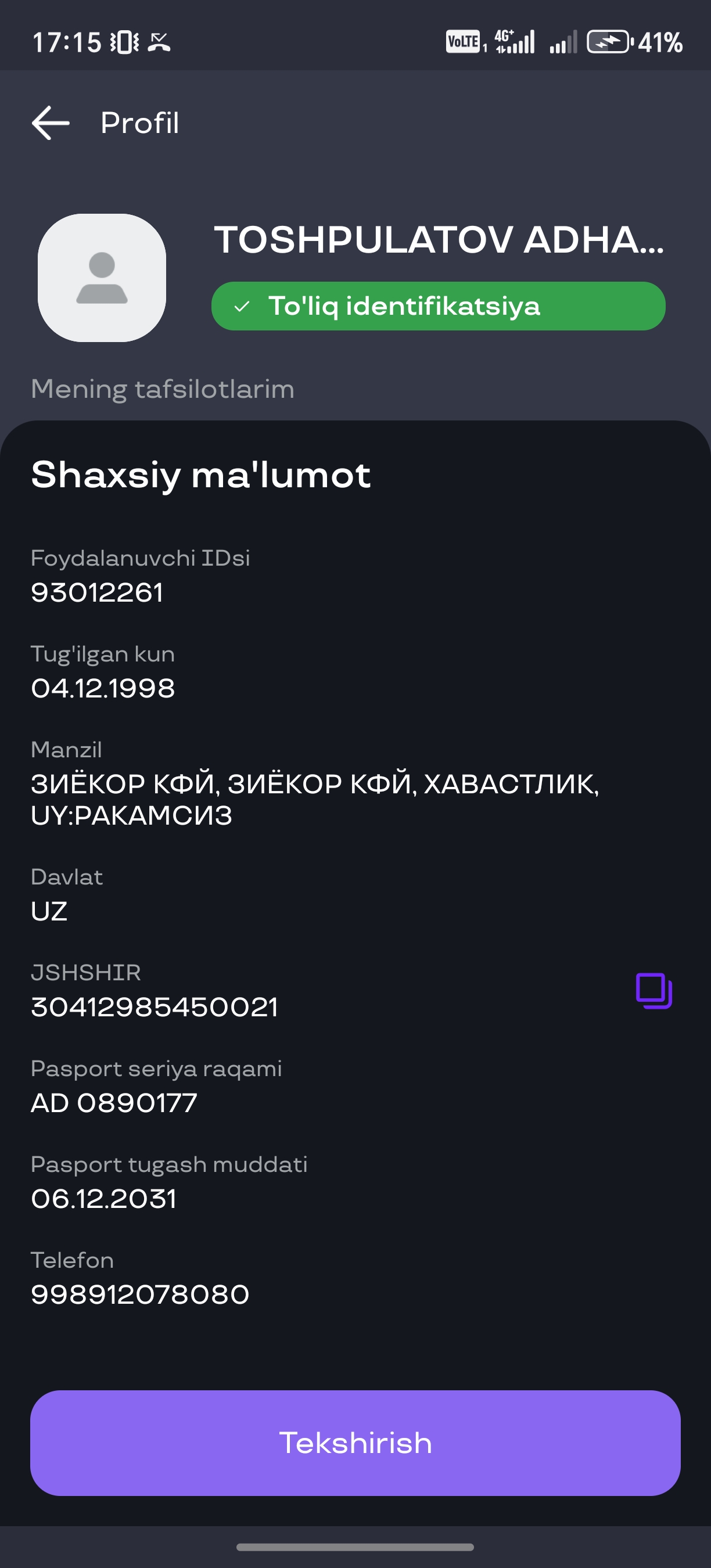Open the profile avatar picture

click(x=102, y=278)
